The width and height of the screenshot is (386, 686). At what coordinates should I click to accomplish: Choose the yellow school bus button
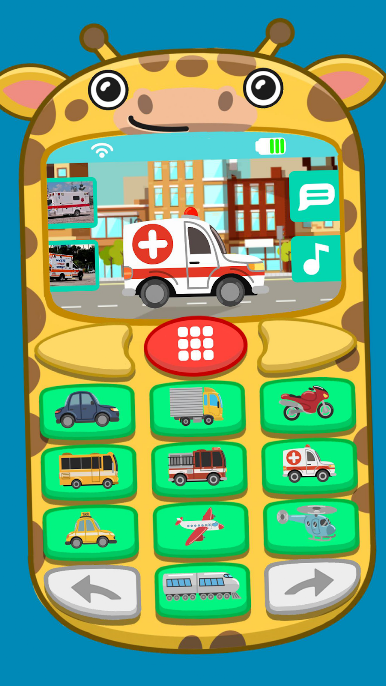(x=89, y=472)
